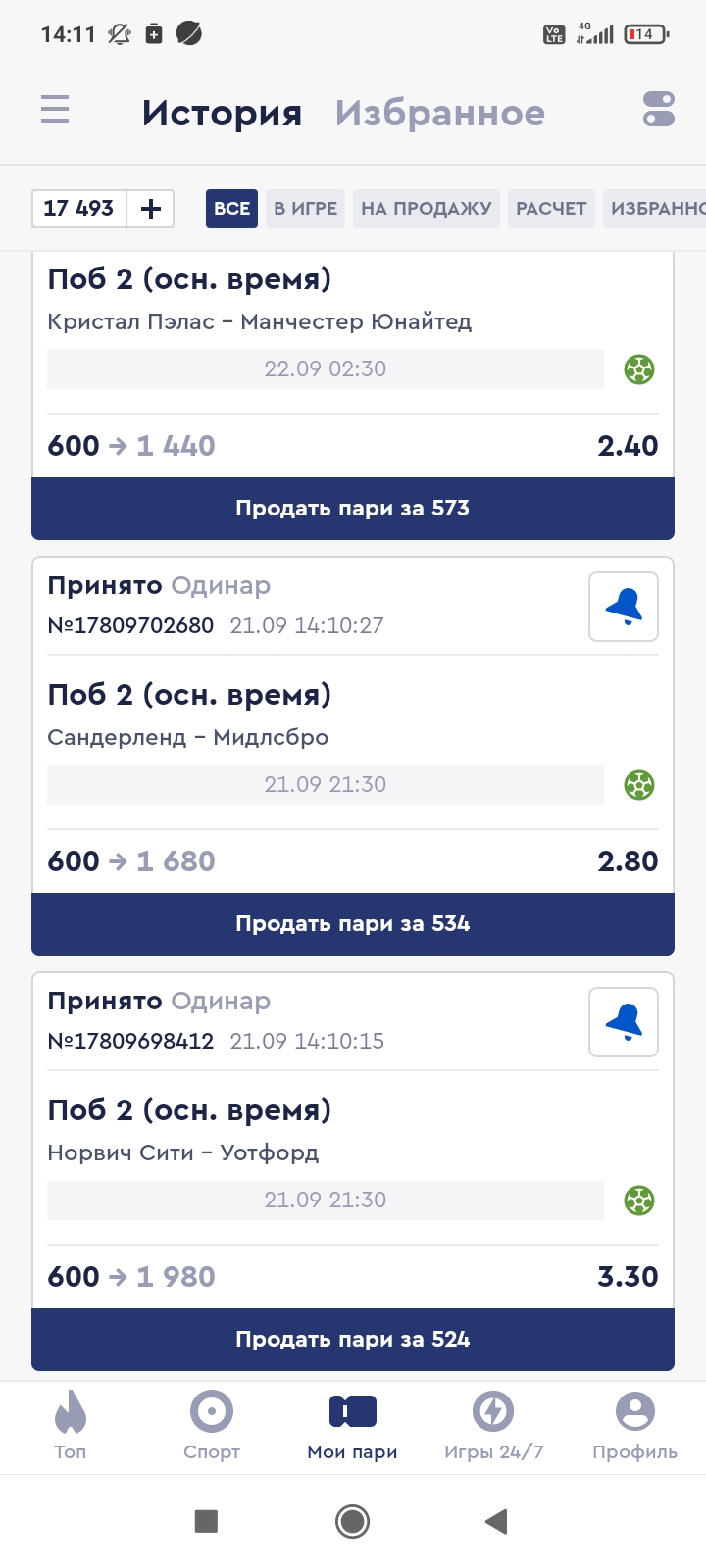Viewport: 706px width, 1568px height.
Task: Select the РАСЧЕТ filter chip
Action: pos(550,209)
